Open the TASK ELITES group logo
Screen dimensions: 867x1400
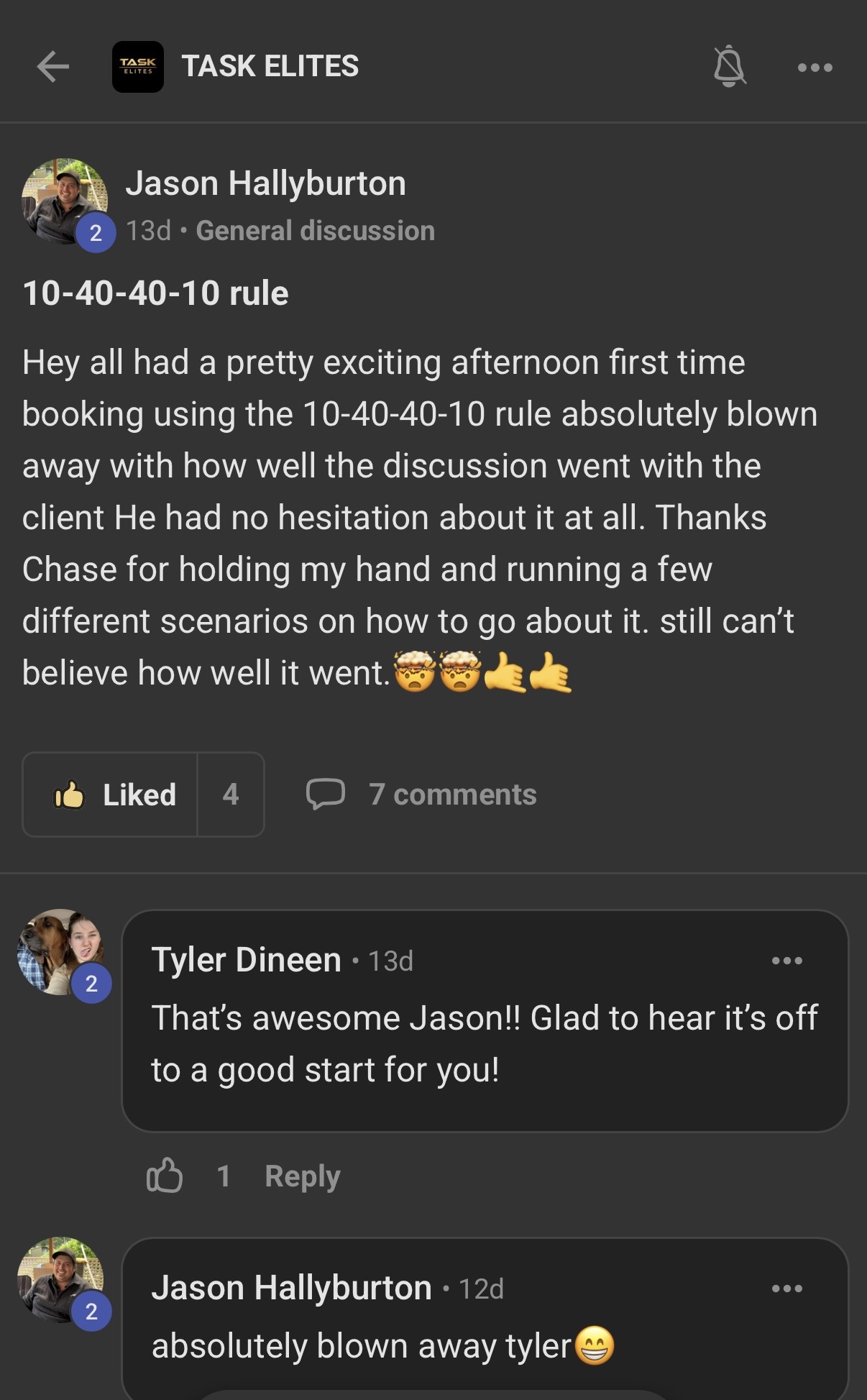pos(137,67)
